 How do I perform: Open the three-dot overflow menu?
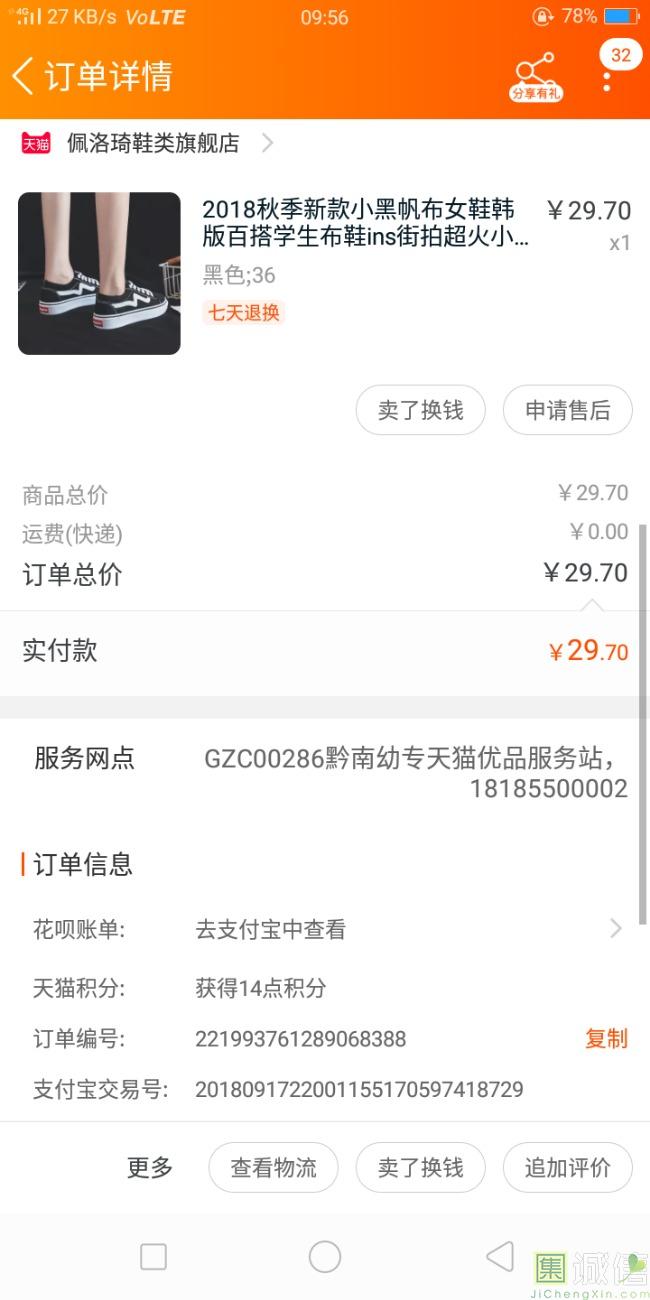[607, 78]
